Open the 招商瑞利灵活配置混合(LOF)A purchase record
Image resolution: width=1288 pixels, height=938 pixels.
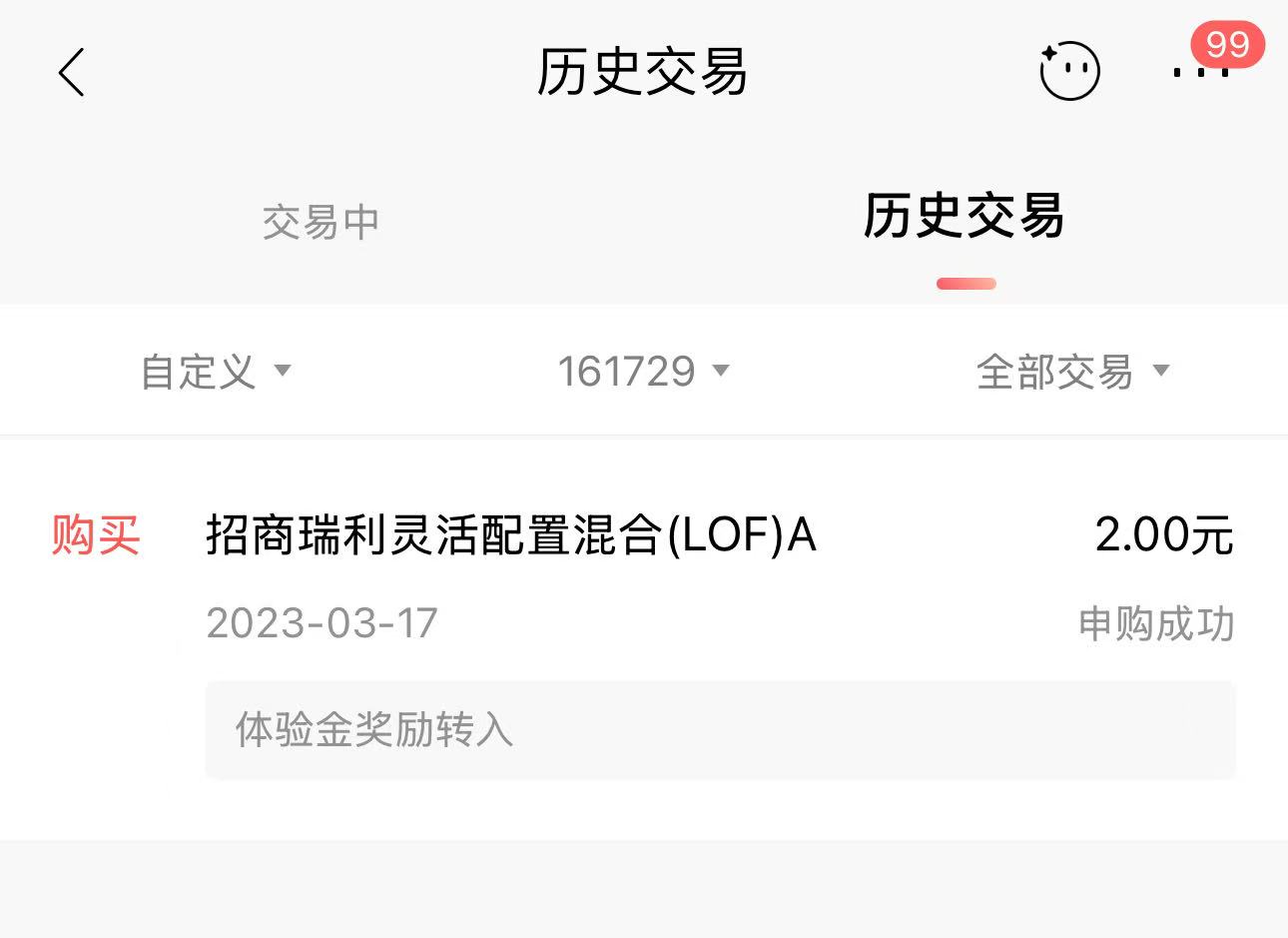[x=643, y=579]
